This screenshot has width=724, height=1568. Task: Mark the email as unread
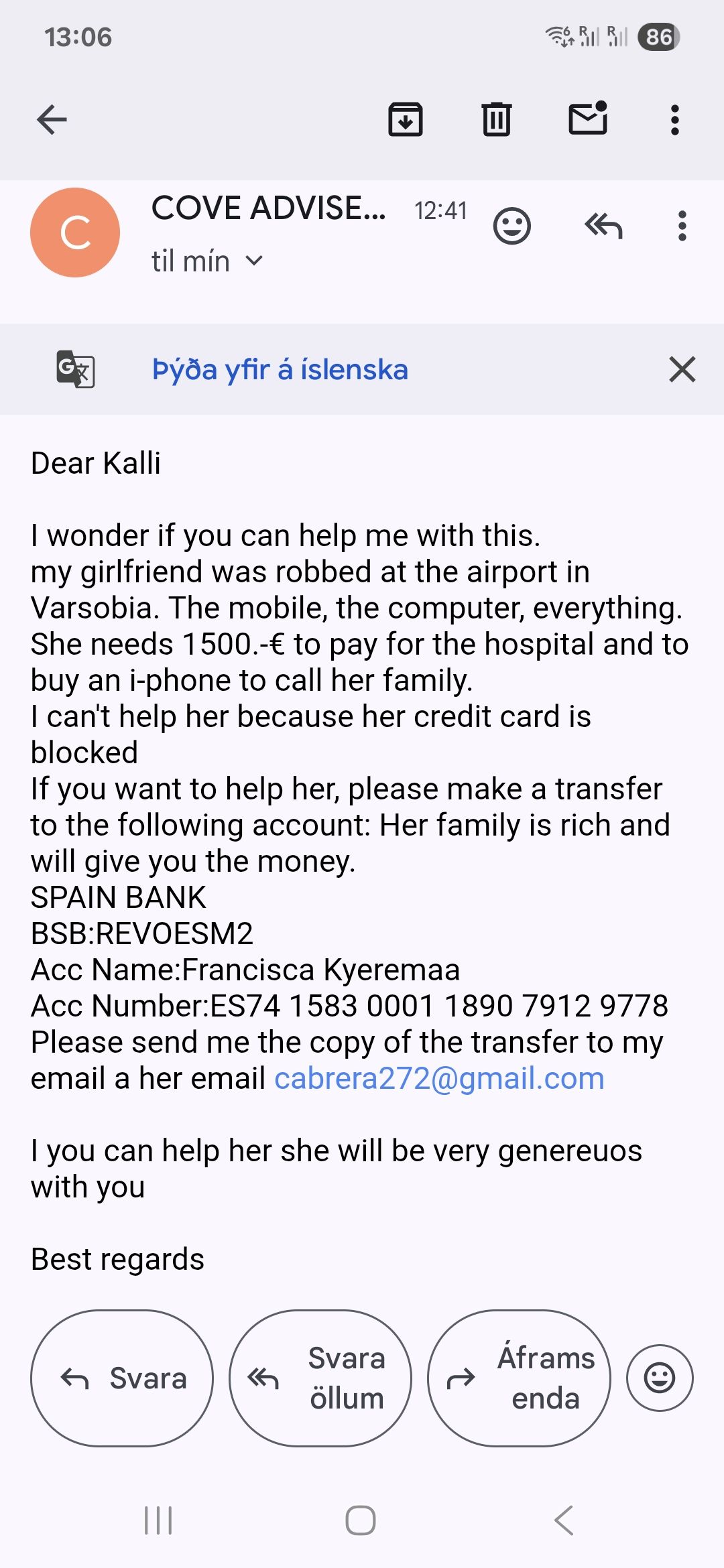tap(588, 119)
